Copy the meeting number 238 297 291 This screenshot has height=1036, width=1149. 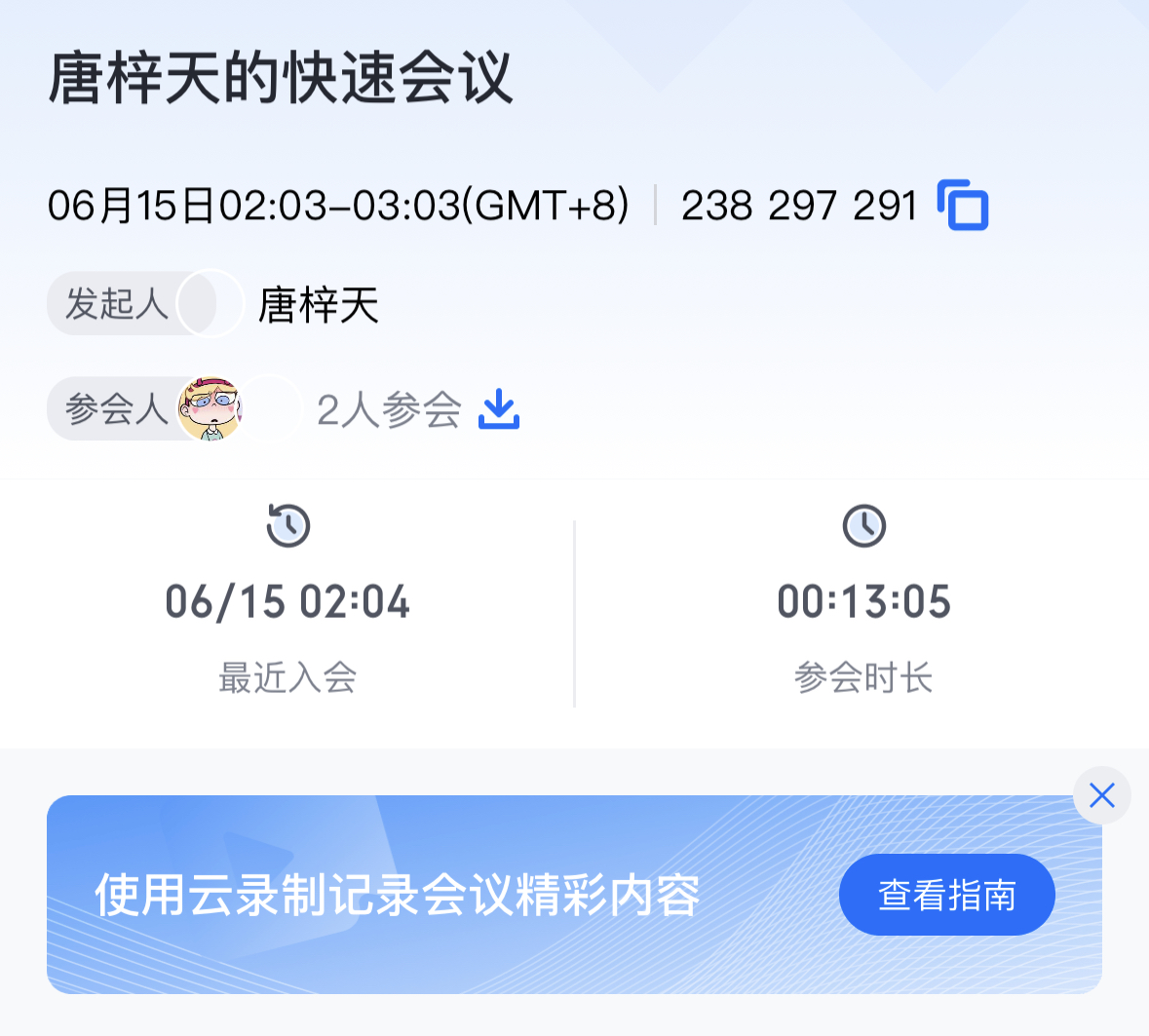pos(963,206)
